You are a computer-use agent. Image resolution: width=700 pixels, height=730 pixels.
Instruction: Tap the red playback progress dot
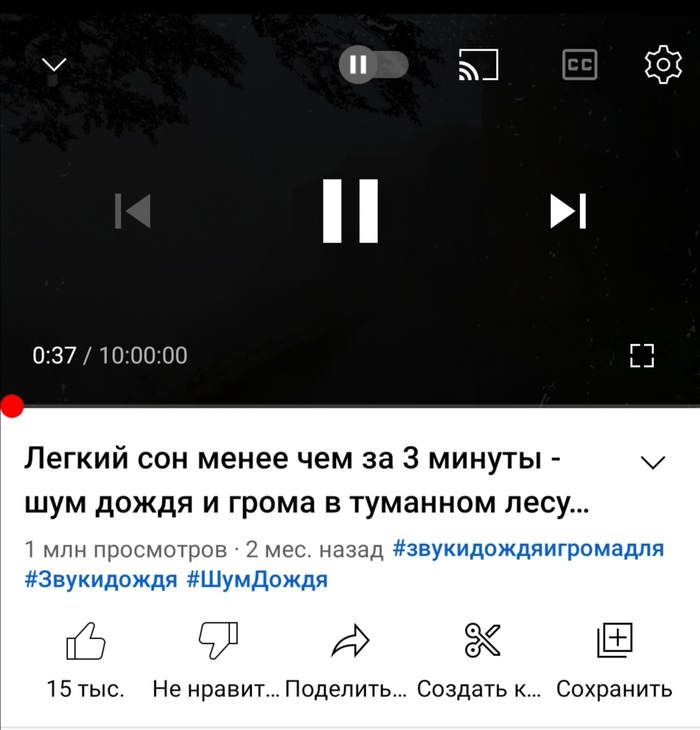click(x=12, y=405)
